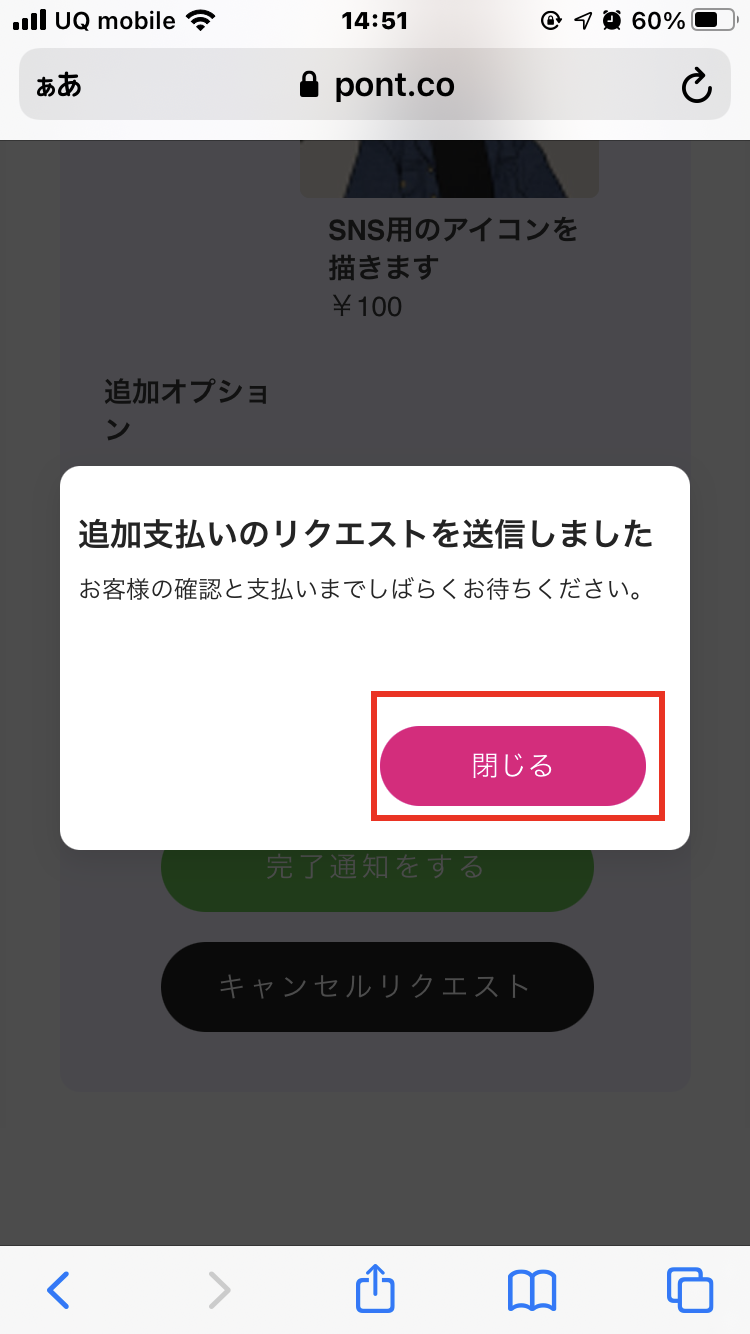Go back to previous page

pyautogui.click(x=59, y=1290)
